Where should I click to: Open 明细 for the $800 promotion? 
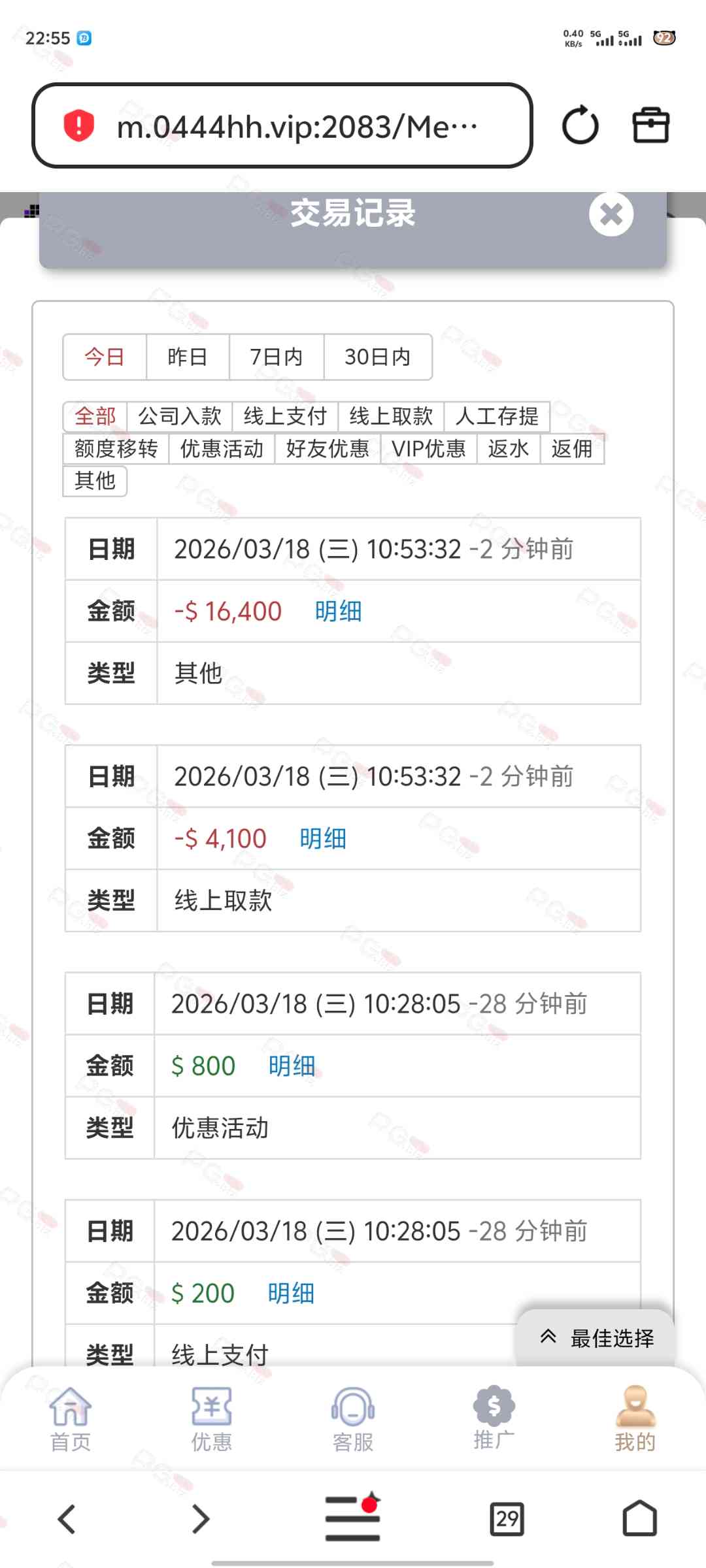click(292, 1066)
